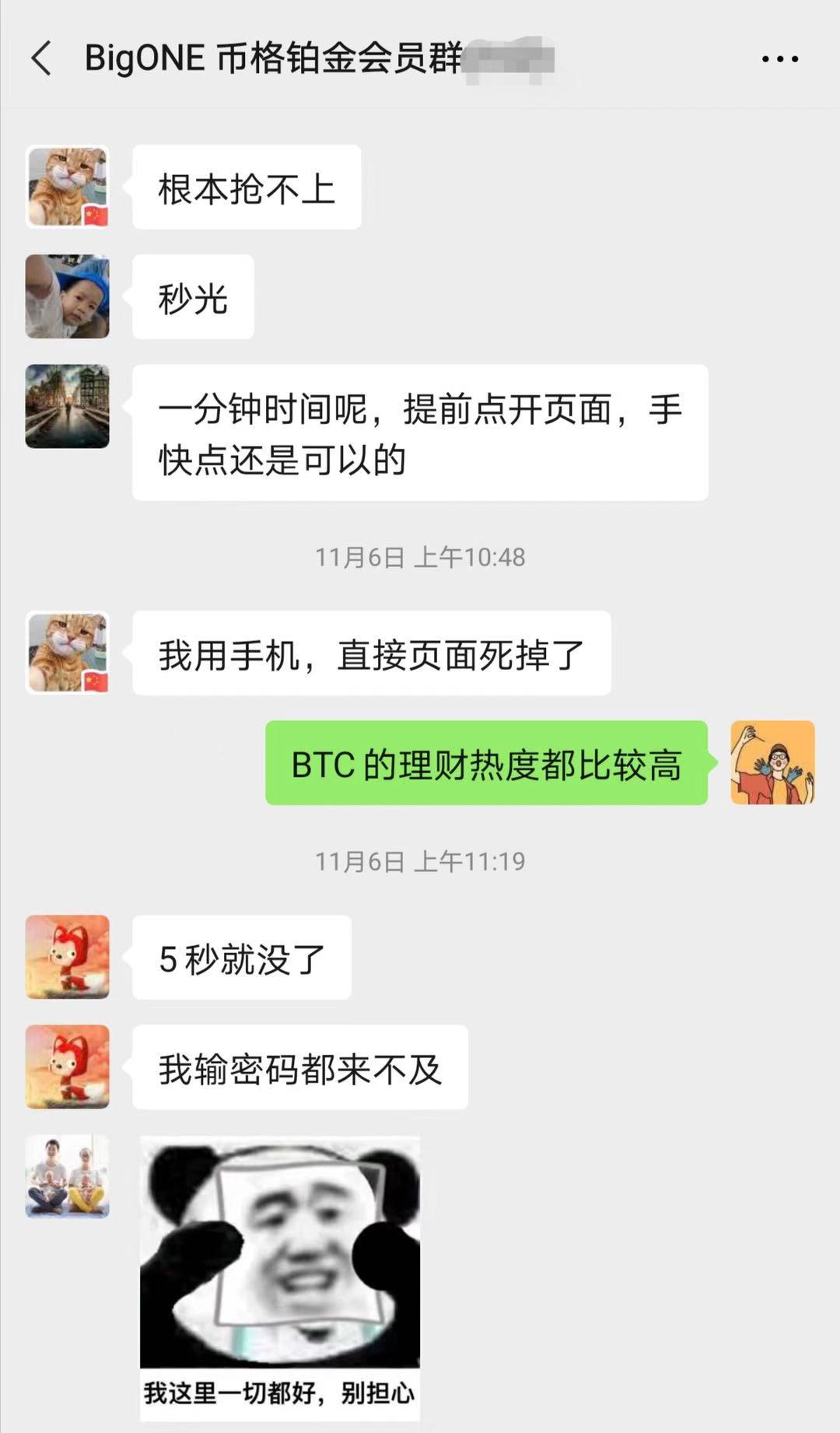This screenshot has width=840, height=1433.
Task: Open cat avatar beside 根本抢不上
Action: (x=68, y=187)
